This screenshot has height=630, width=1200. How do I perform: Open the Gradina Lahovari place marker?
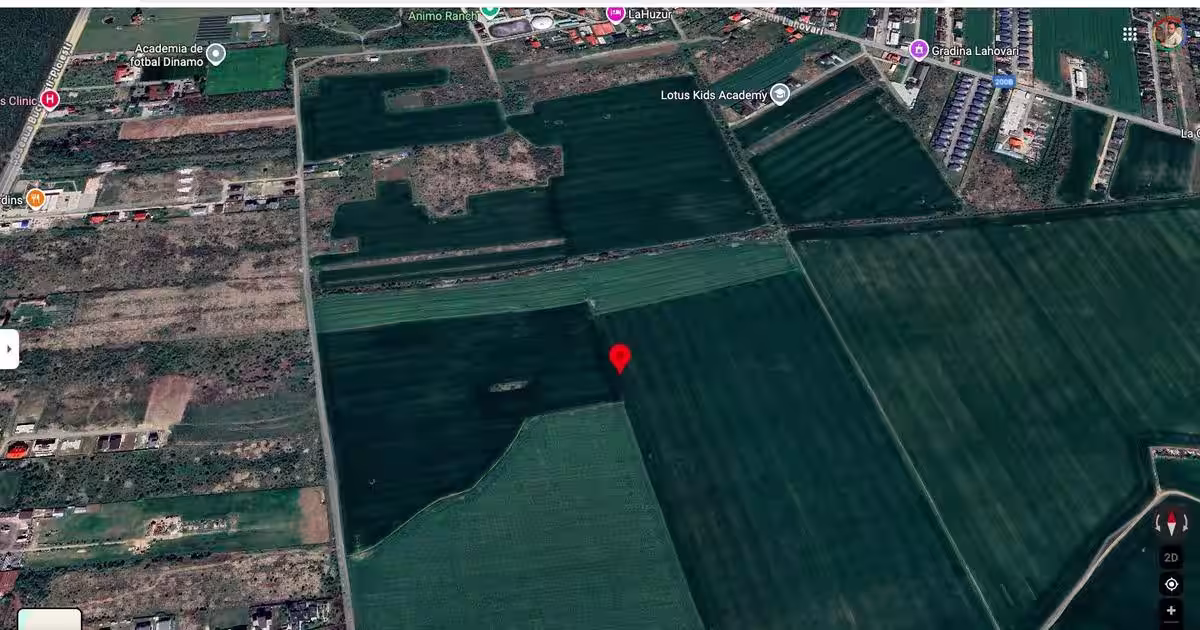tap(919, 49)
